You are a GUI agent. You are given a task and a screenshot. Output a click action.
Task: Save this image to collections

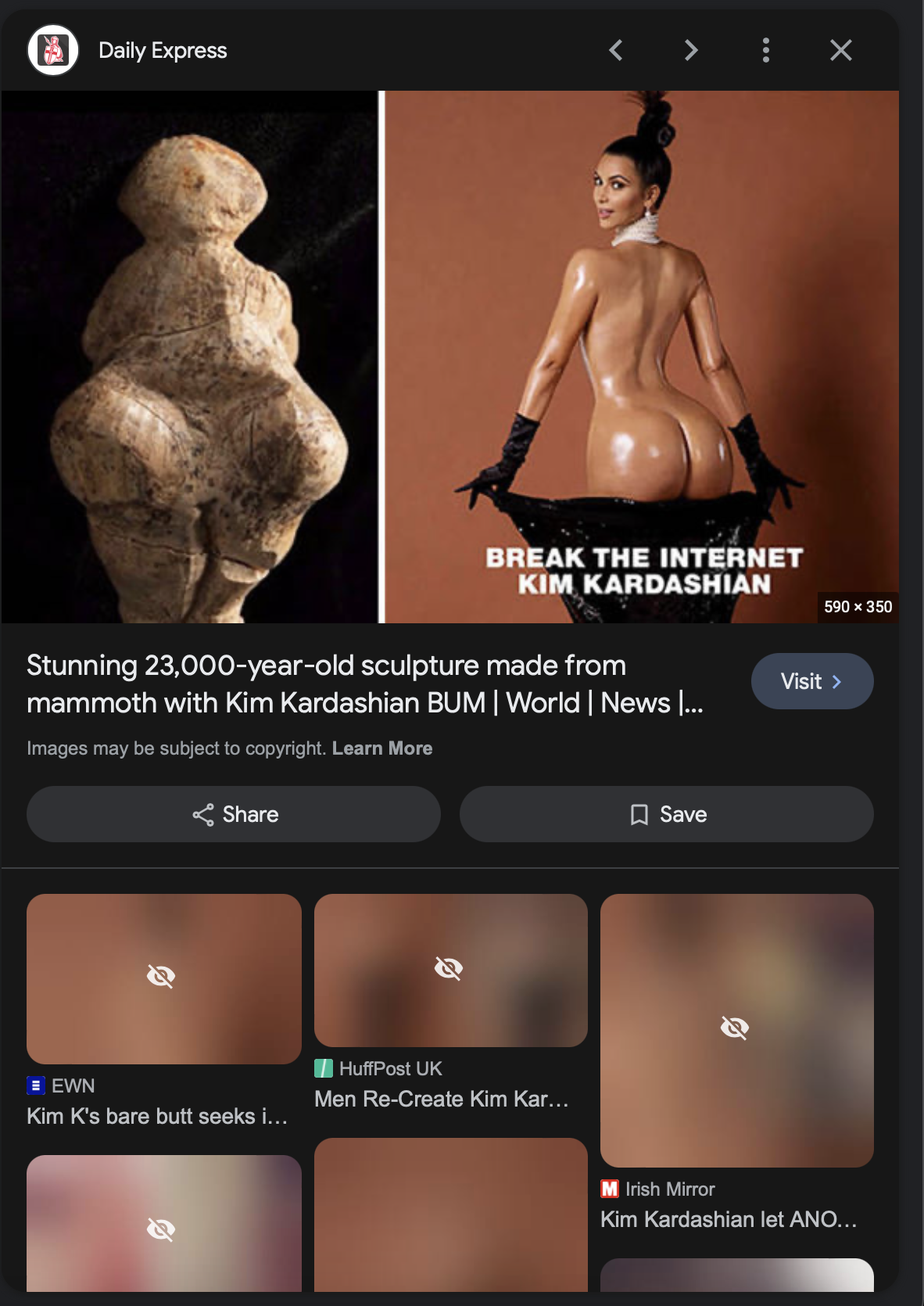coord(666,814)
